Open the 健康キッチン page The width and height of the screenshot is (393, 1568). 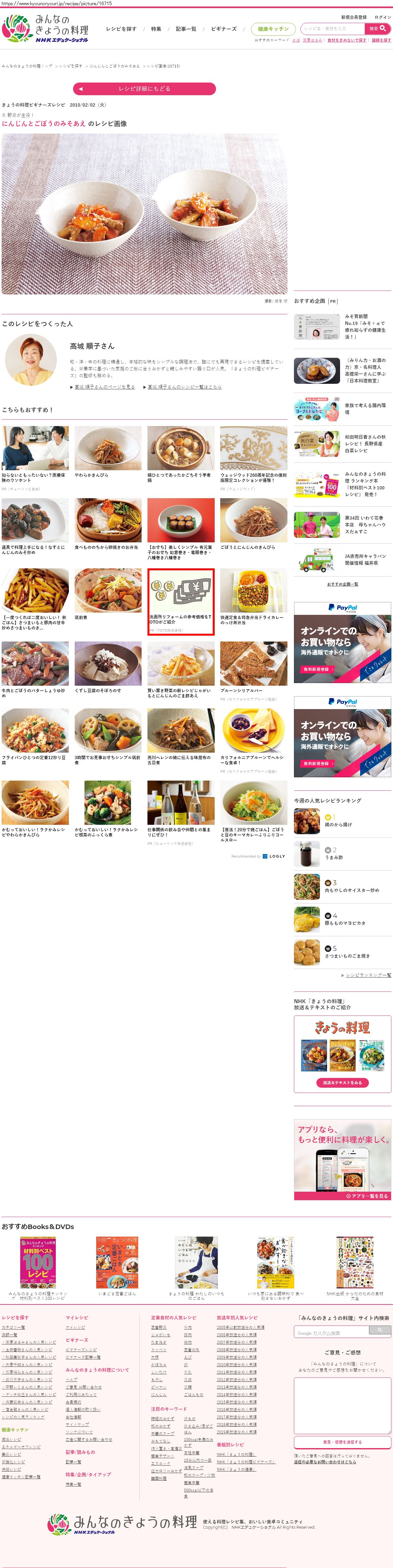pos(273,29)
